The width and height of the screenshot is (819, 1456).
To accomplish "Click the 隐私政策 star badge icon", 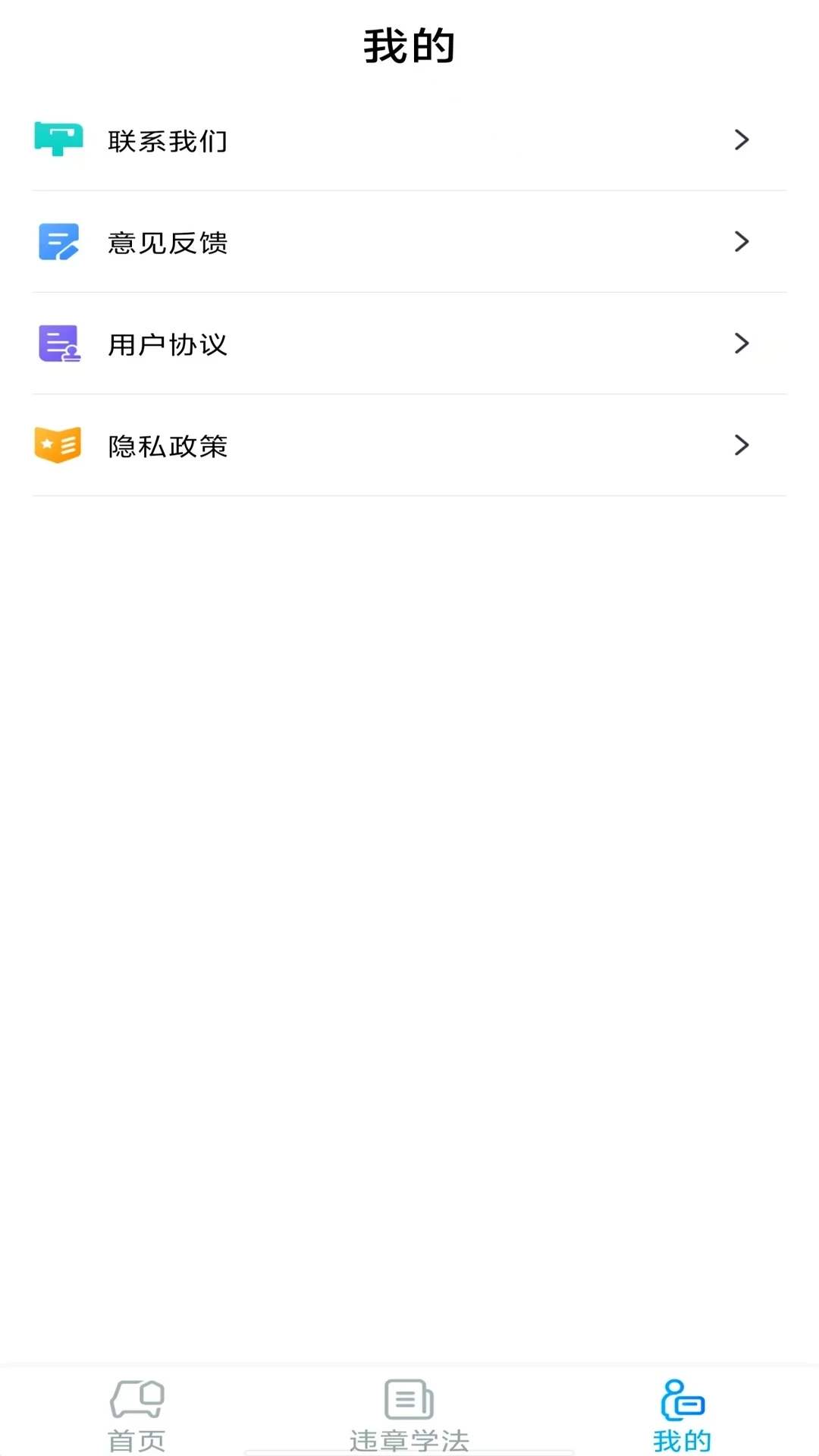I will [58, 445].
